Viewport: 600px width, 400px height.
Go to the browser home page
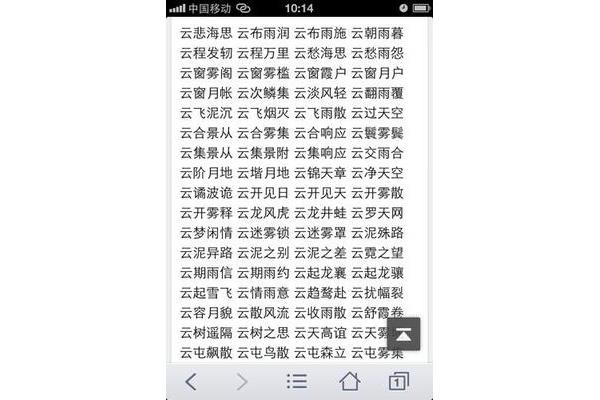[349, 381]
